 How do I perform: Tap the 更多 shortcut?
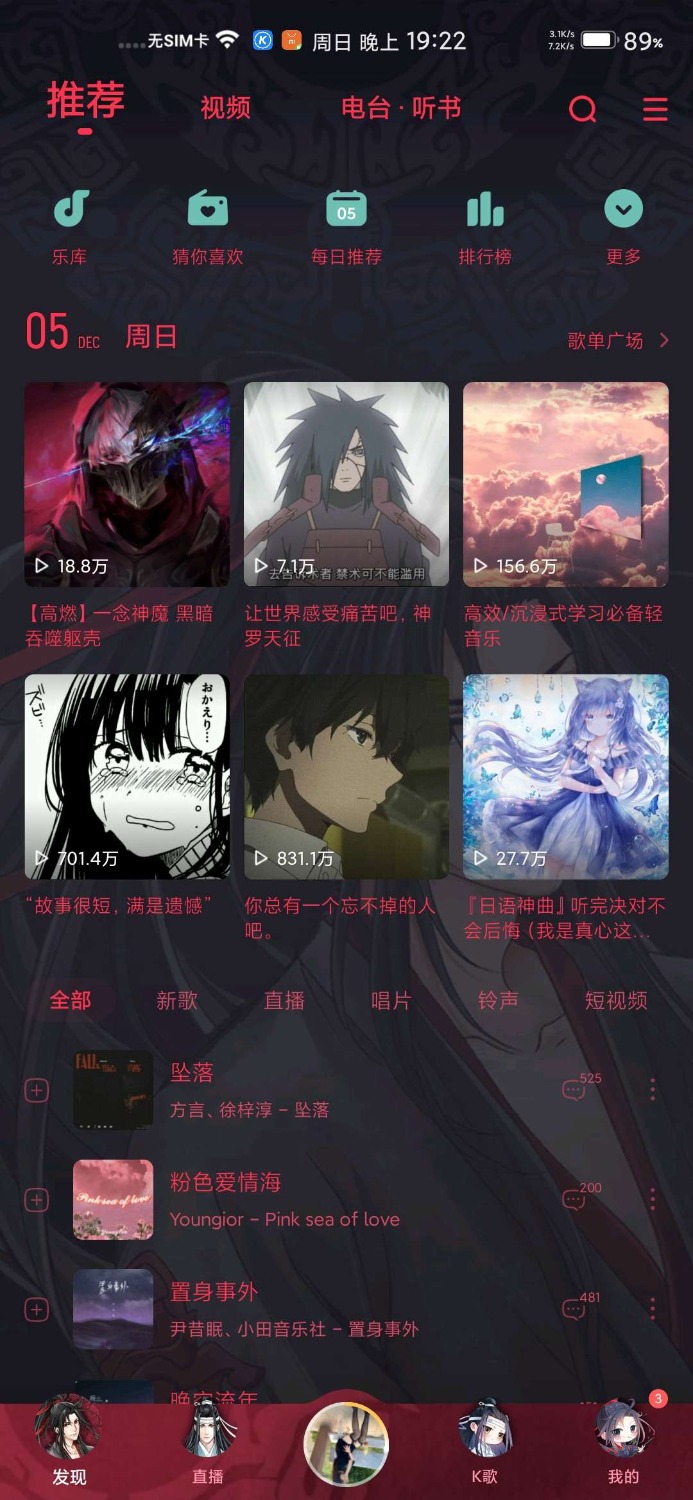[x=623, y=226]
